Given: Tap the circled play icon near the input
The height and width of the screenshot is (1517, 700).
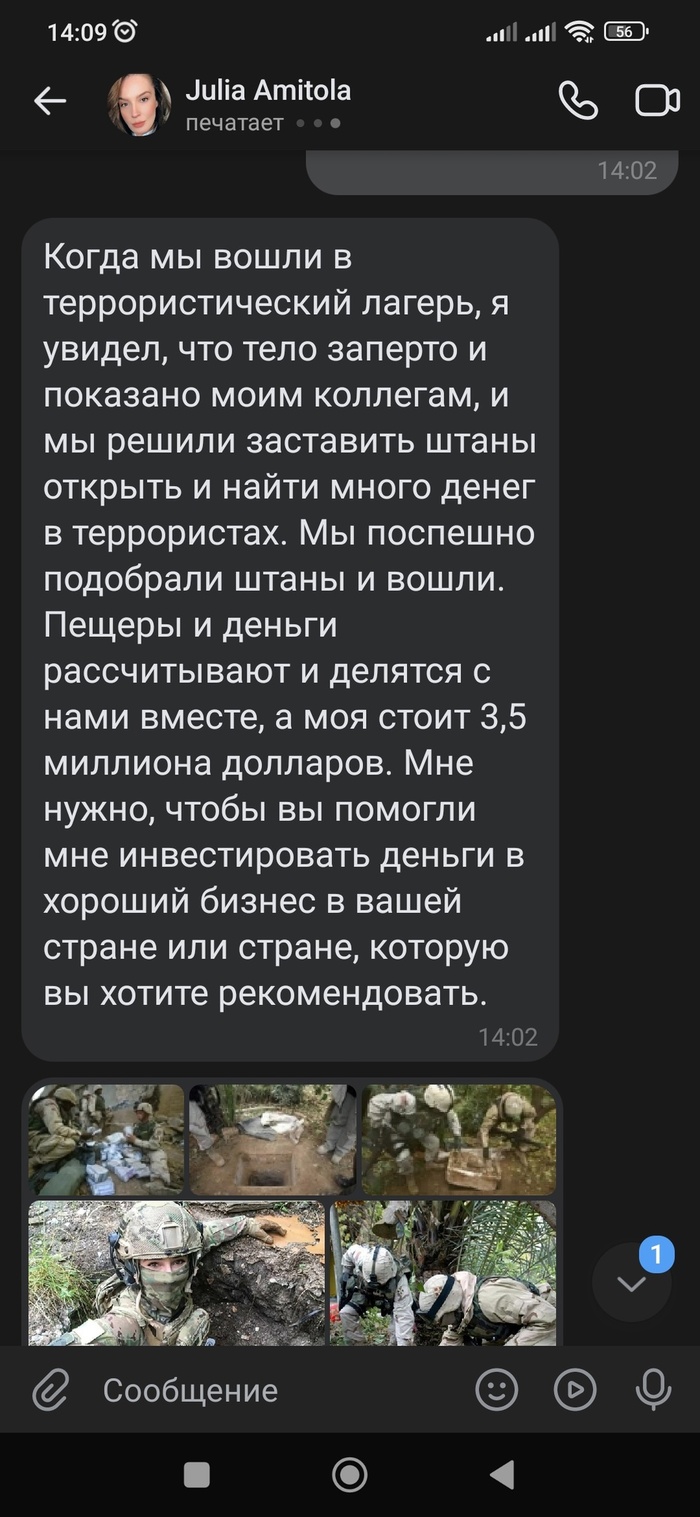Looking at the screenshot, I should (x=575, y=1390).
